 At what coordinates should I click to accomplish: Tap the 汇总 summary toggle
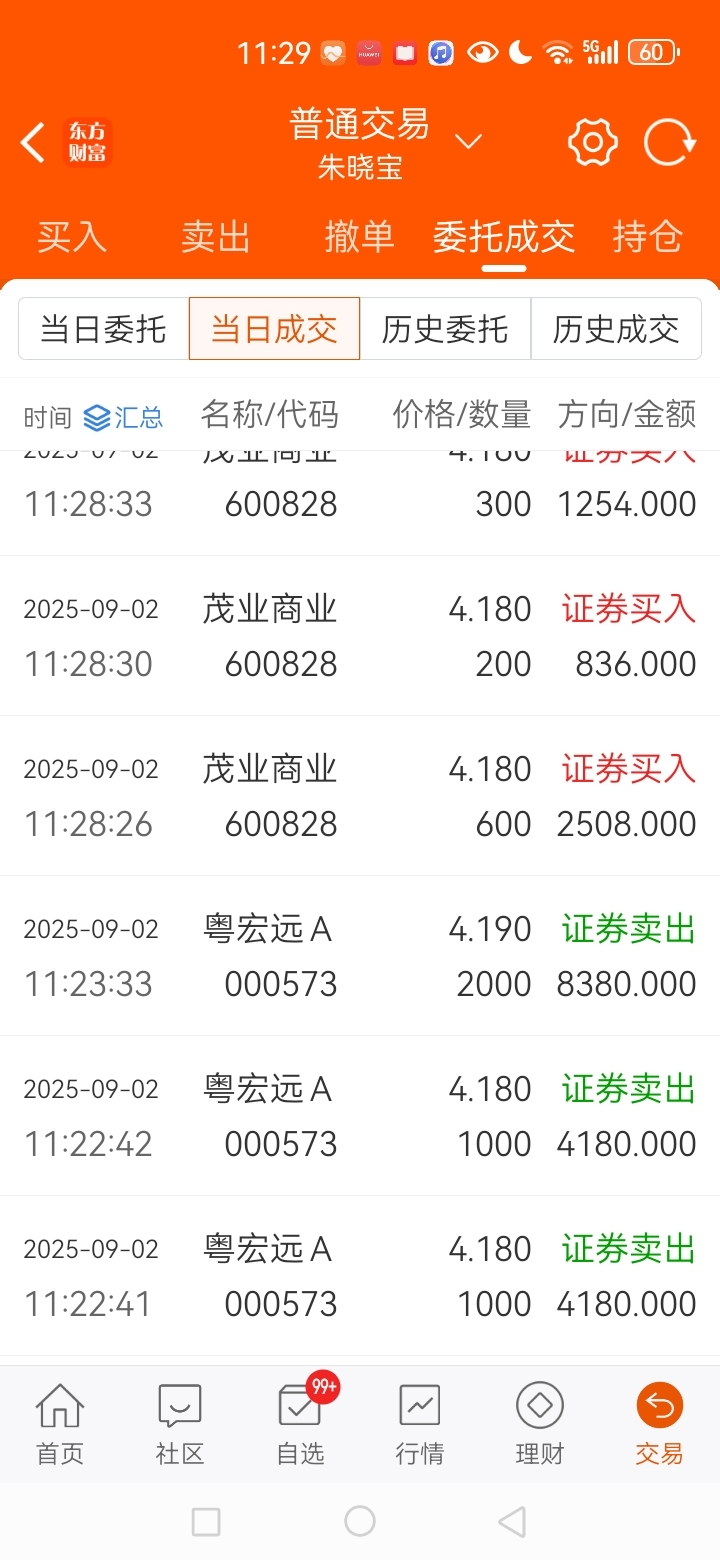coord(123,417)
